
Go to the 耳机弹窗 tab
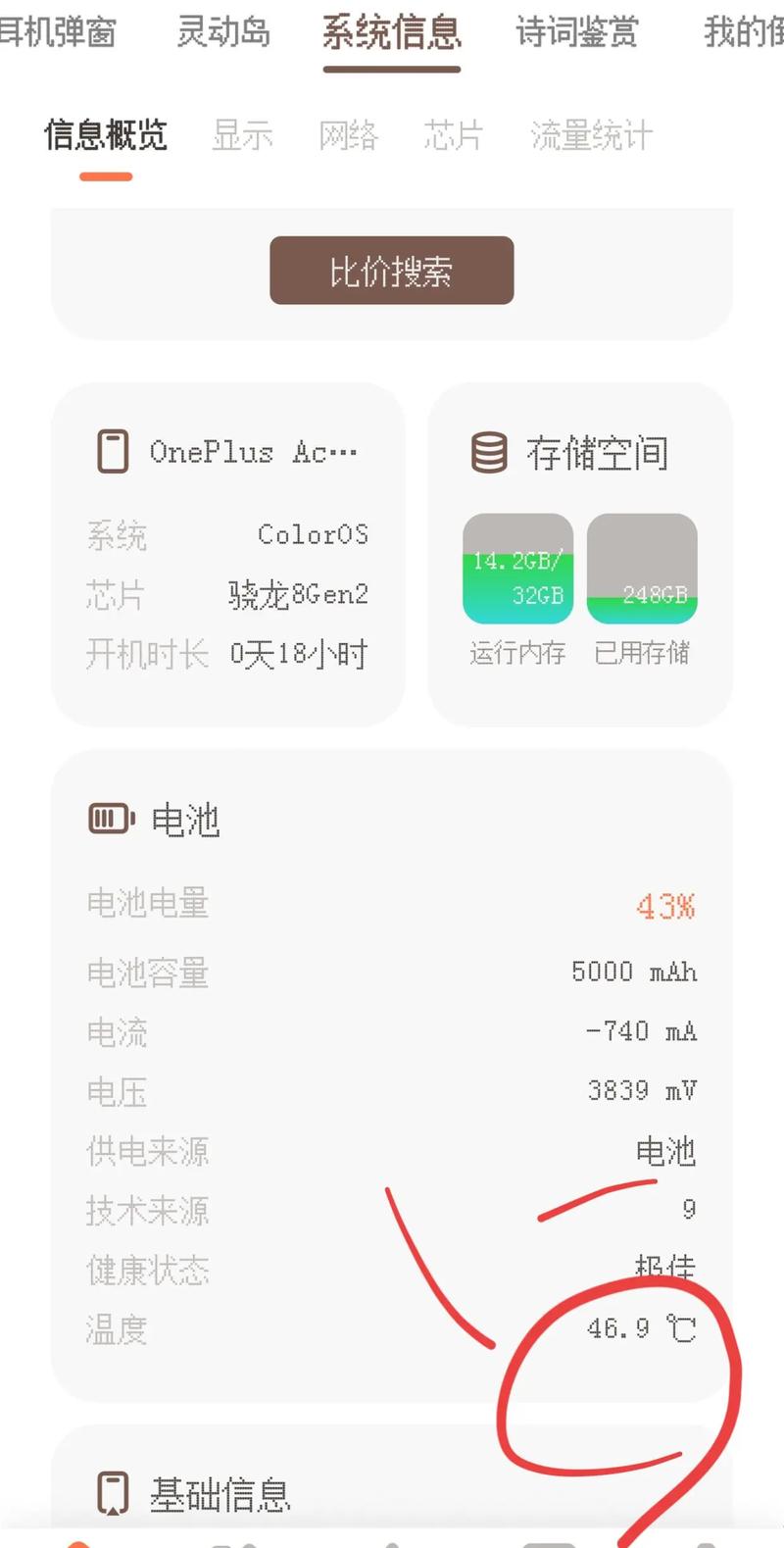pyautogui.click(x=61, y=31)
